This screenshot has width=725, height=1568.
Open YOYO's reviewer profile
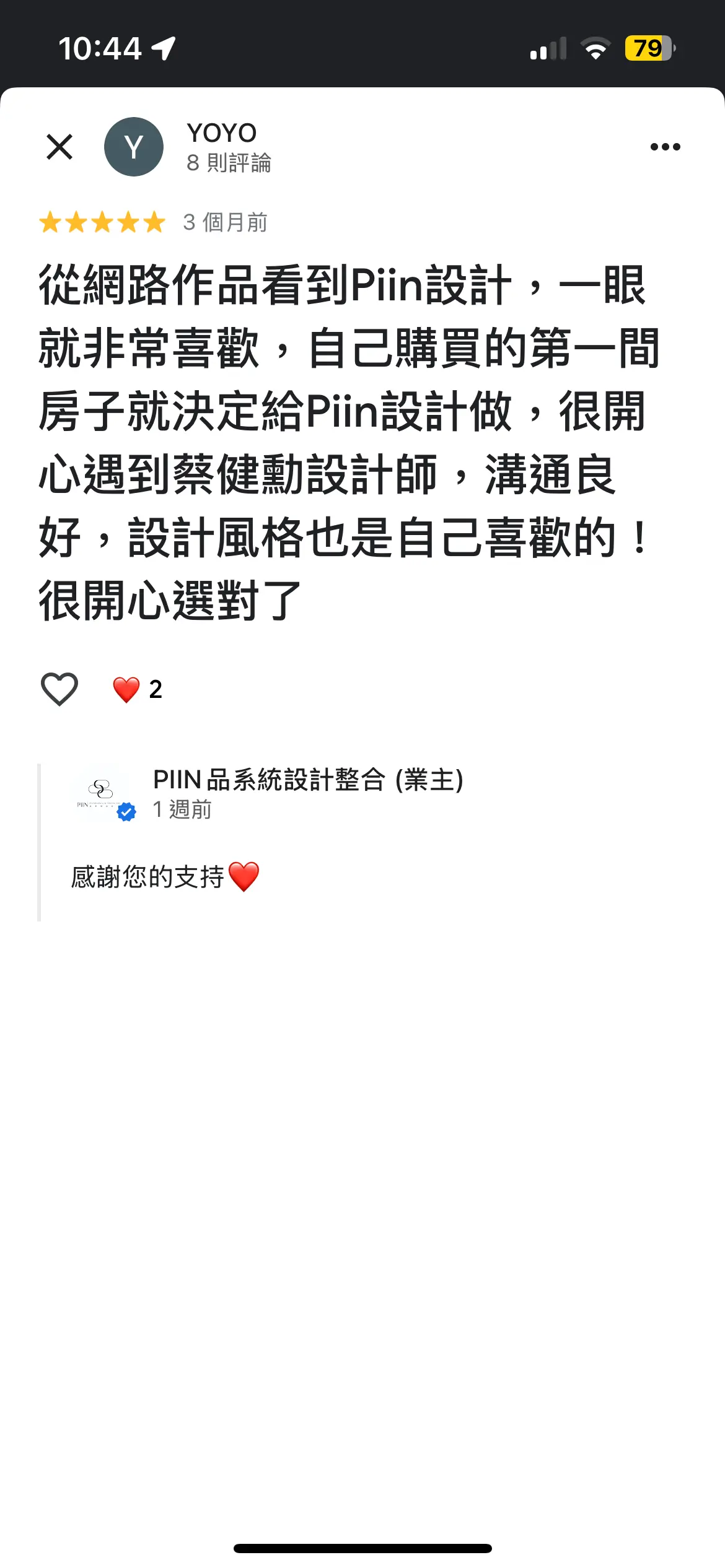click(x=134, y=147)
